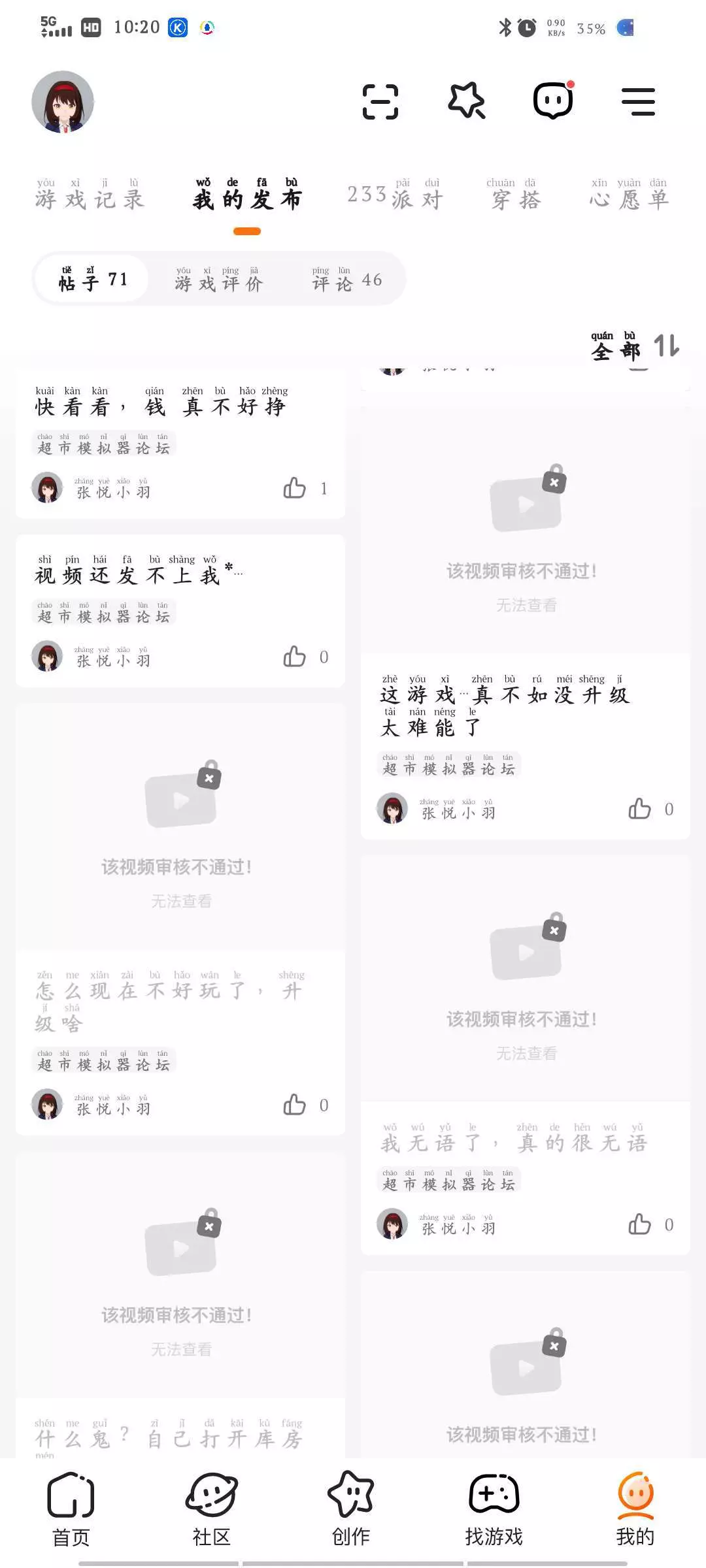Select the 游戏评价 segment
This screenshot has width=706, height=1568.
pos(219,279)
